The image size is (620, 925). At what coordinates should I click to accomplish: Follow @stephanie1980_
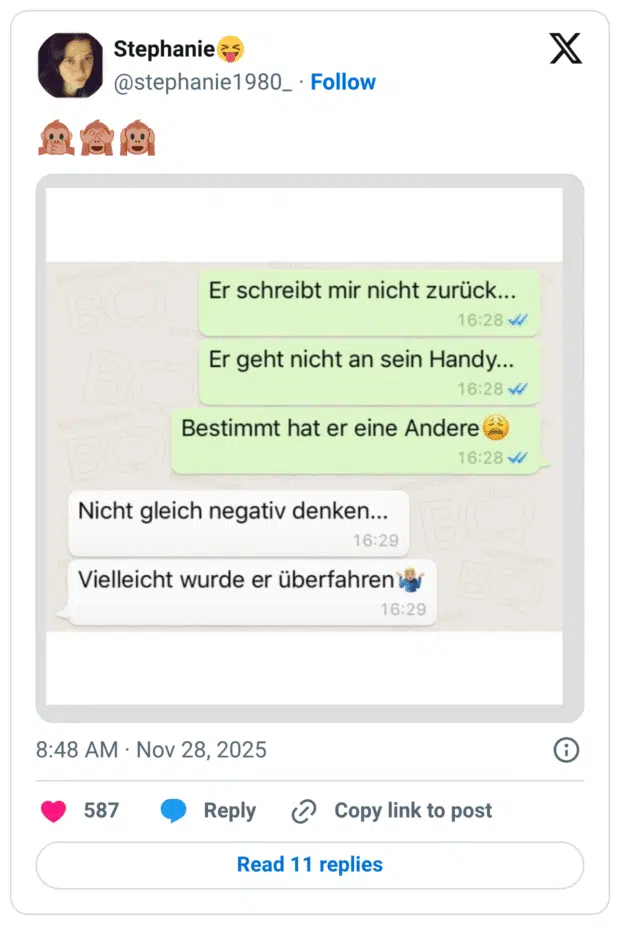[x=343, y=82]
